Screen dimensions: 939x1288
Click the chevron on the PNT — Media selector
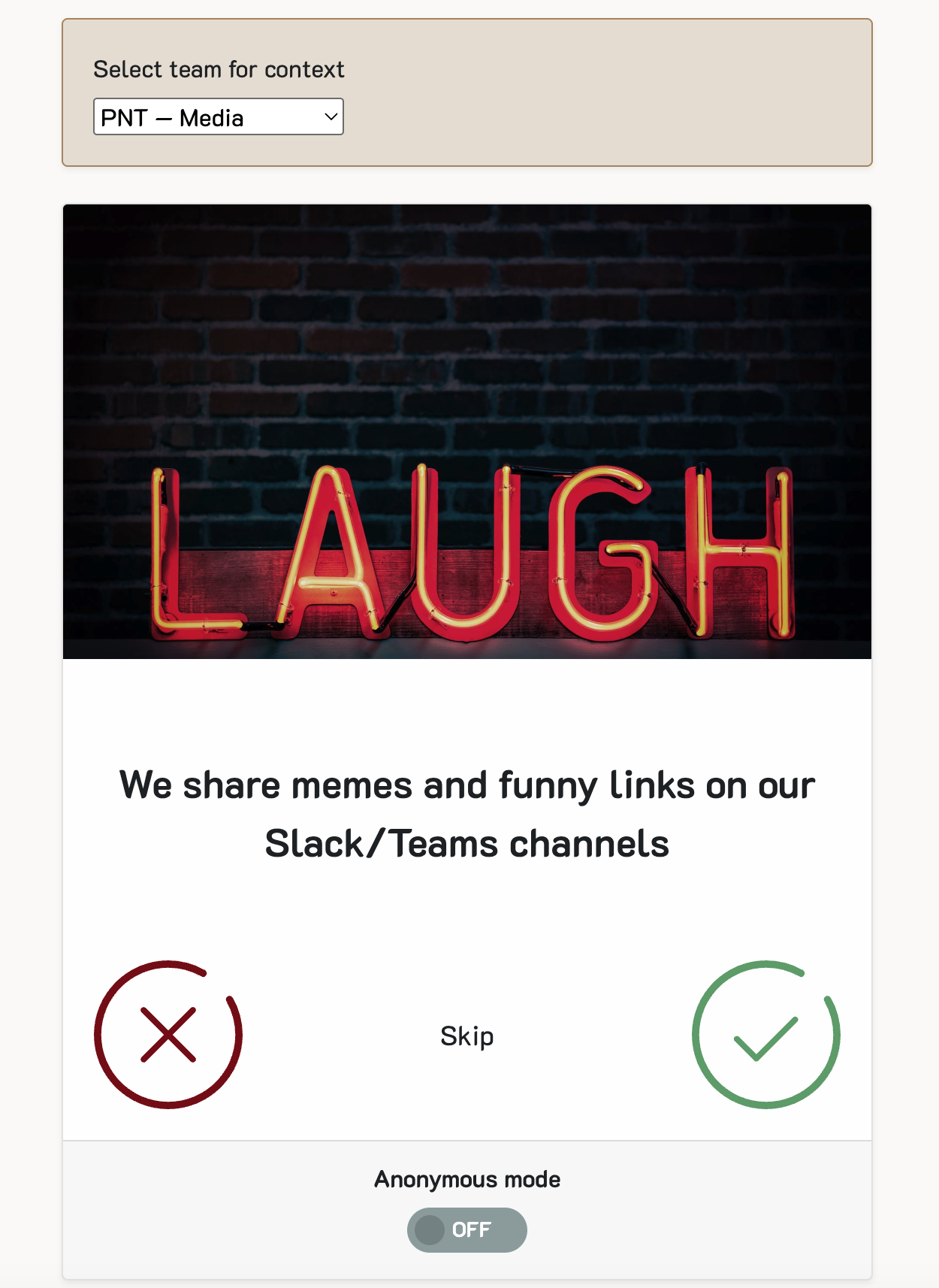pyautogui.click(x=331, y=116)
